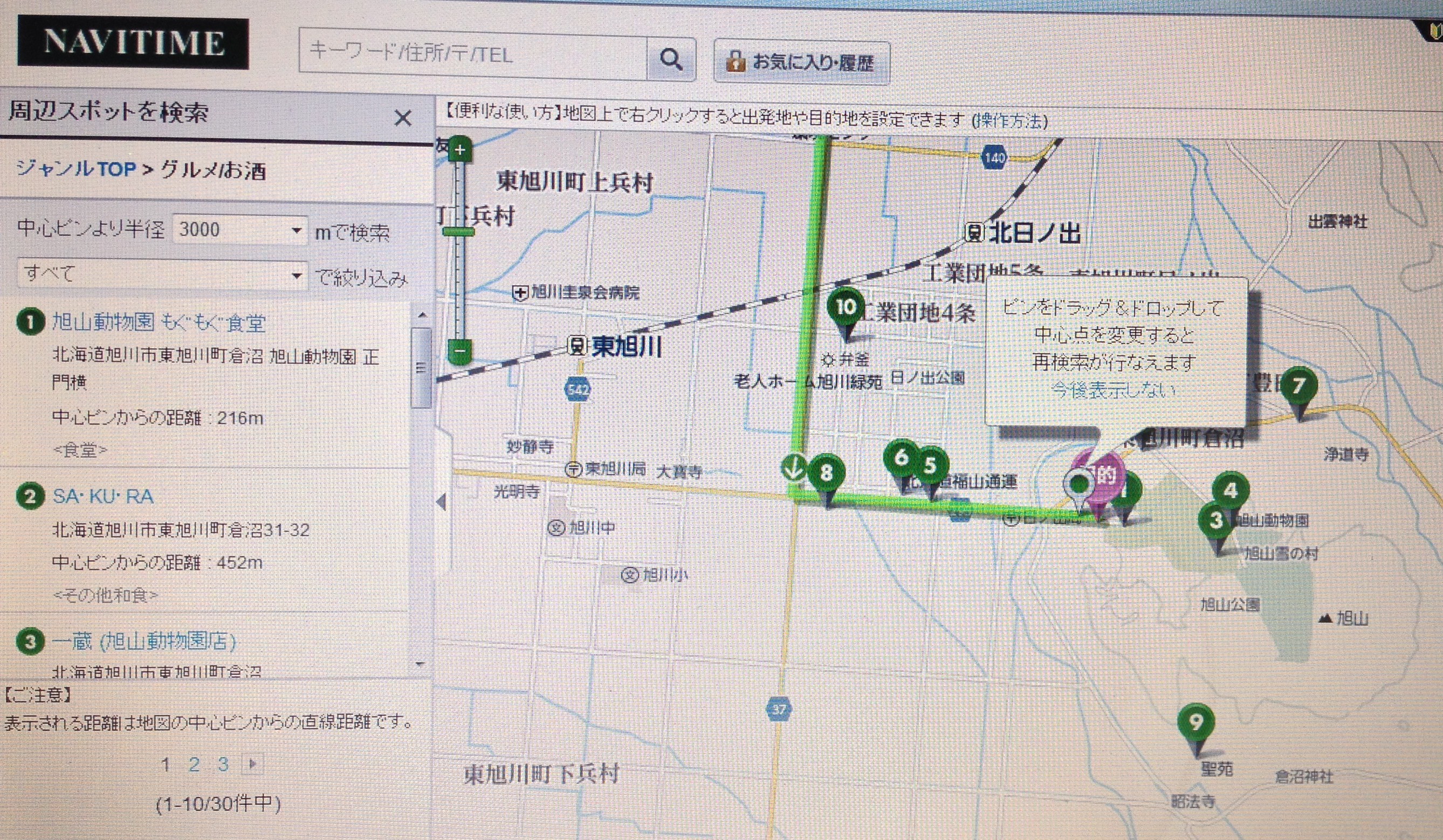The width and height of the screenshot is (1443, 840).
Task: Click the magnifying glass search button
Action: click(670, 58)
